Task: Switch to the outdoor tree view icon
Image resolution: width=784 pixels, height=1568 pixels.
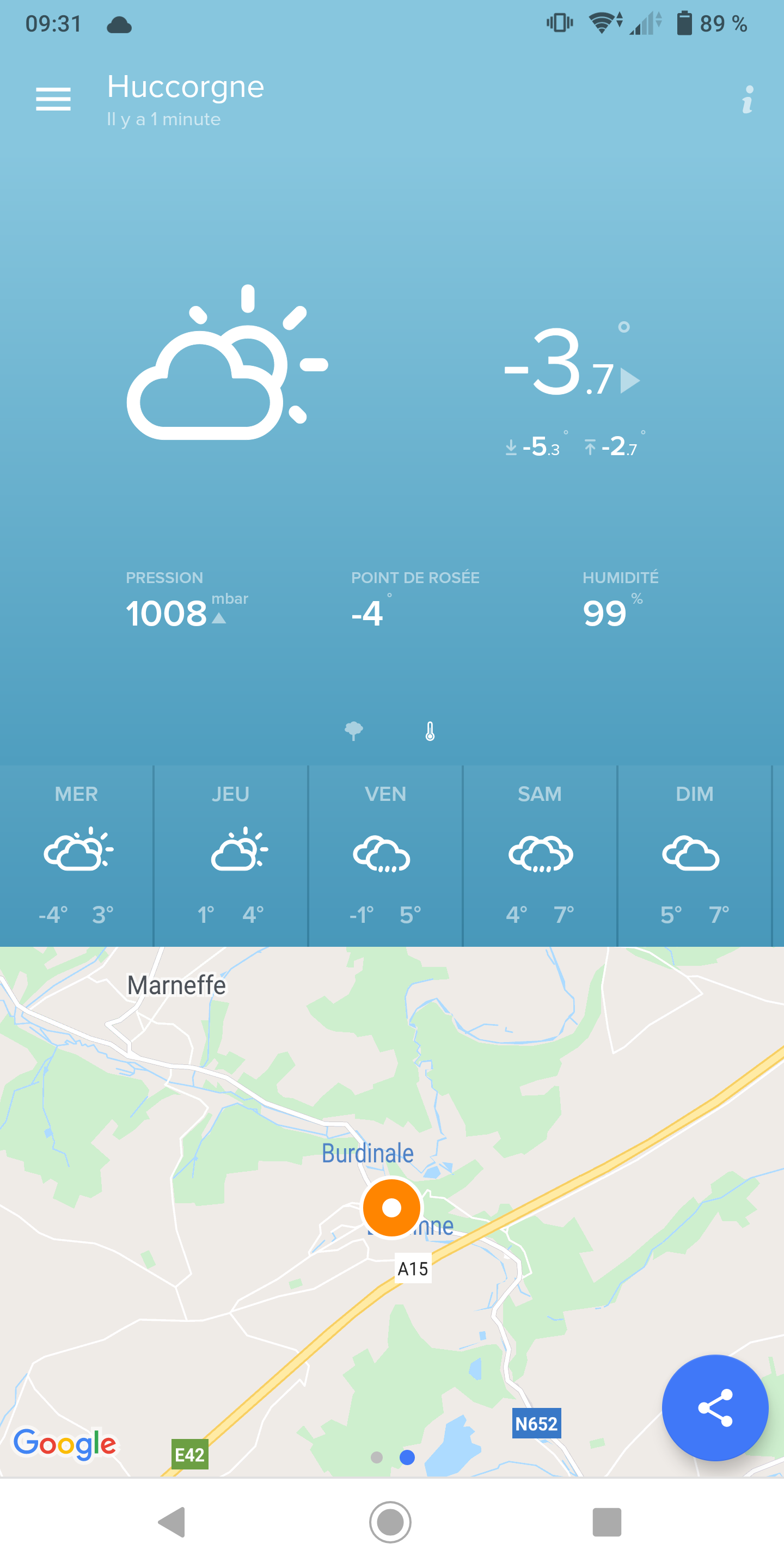Action: click(354, 731)
